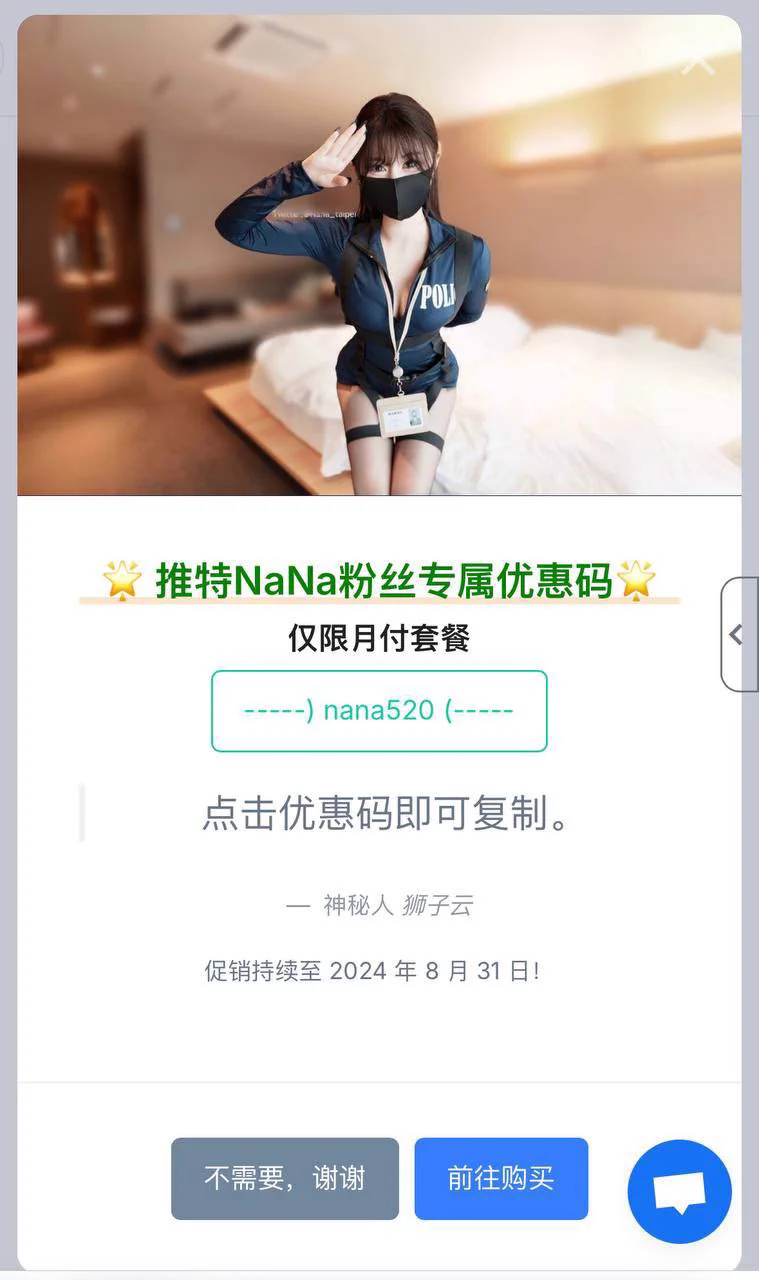759x1280 pixels.
Task: Decline with 不需要，谢谢 button
Action: pyautogui.click(x=285, y=1178)
